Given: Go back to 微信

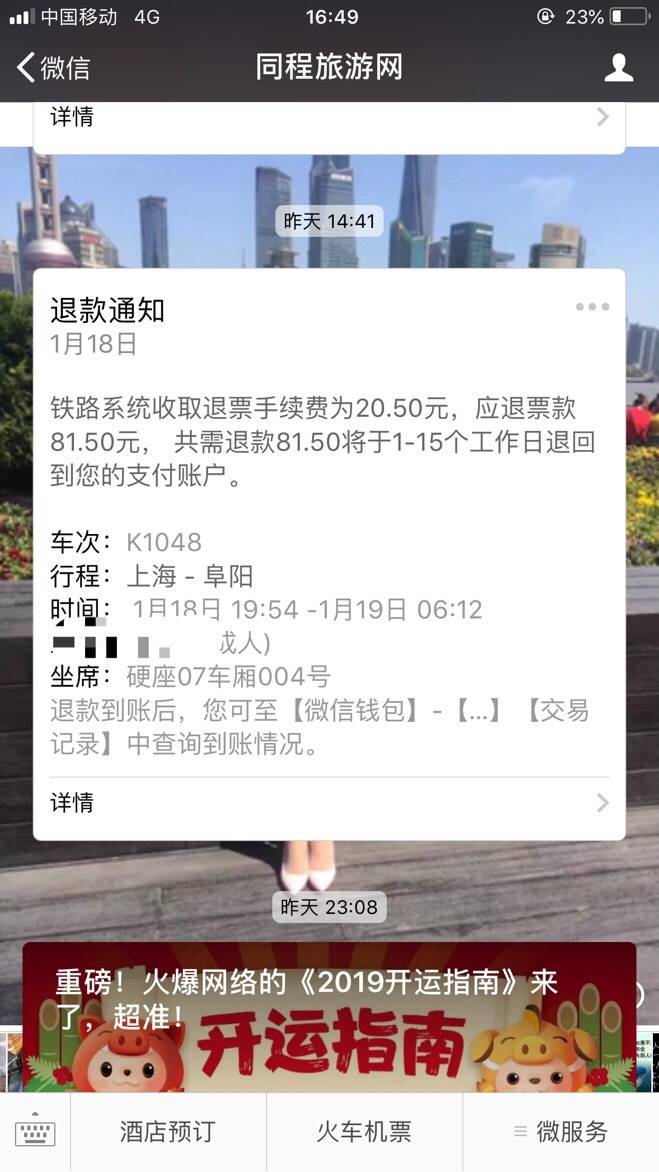Looking at the screenshot, I should pyautogui.click(x=54, y=68).
